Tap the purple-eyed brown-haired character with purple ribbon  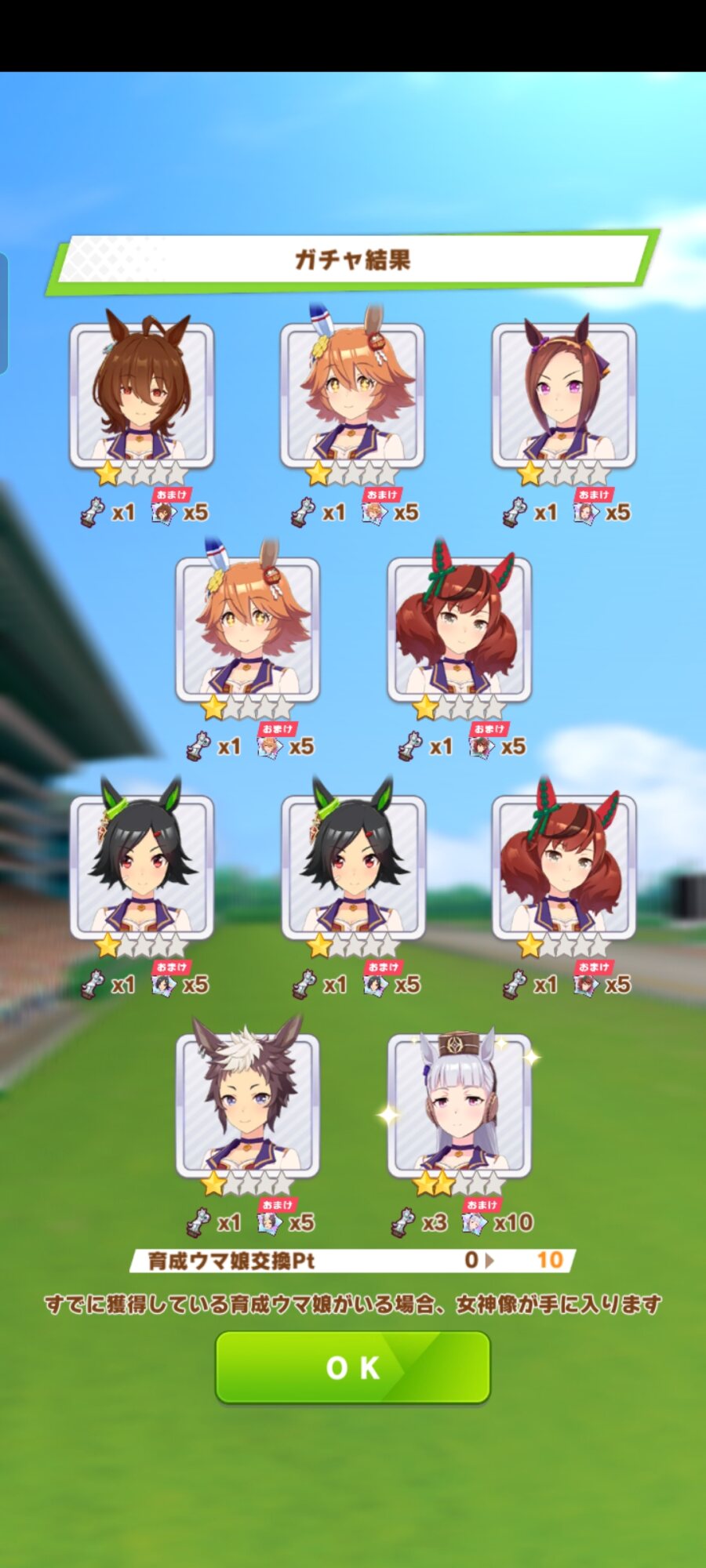(564, 396)
